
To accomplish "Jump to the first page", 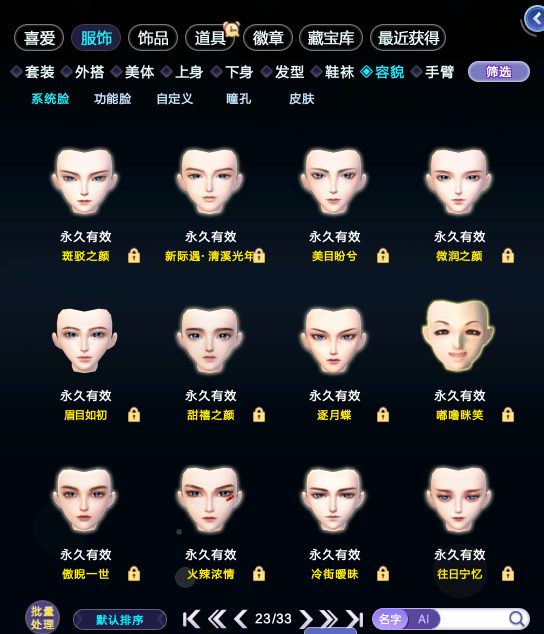I will click(x=191, y=619).
